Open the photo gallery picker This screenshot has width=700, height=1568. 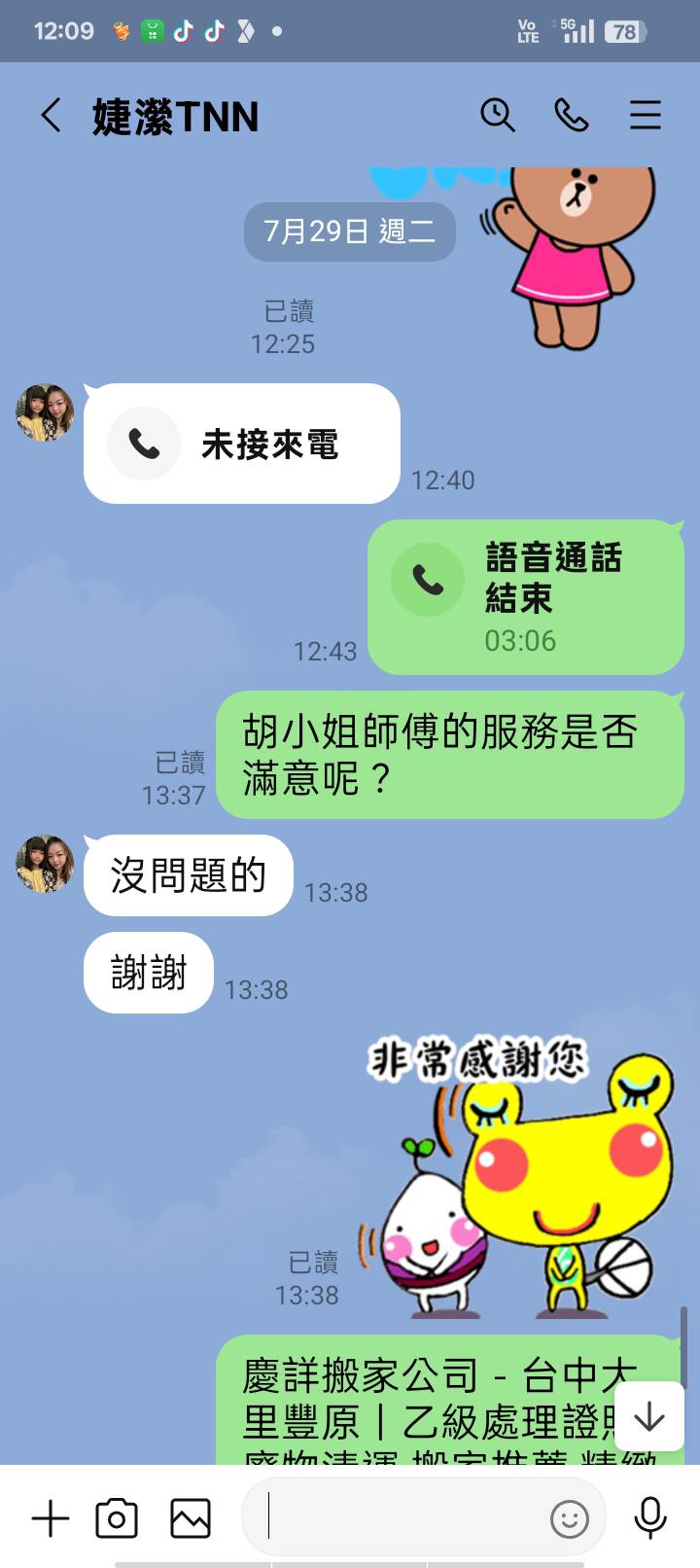[x=191, y=1518]
